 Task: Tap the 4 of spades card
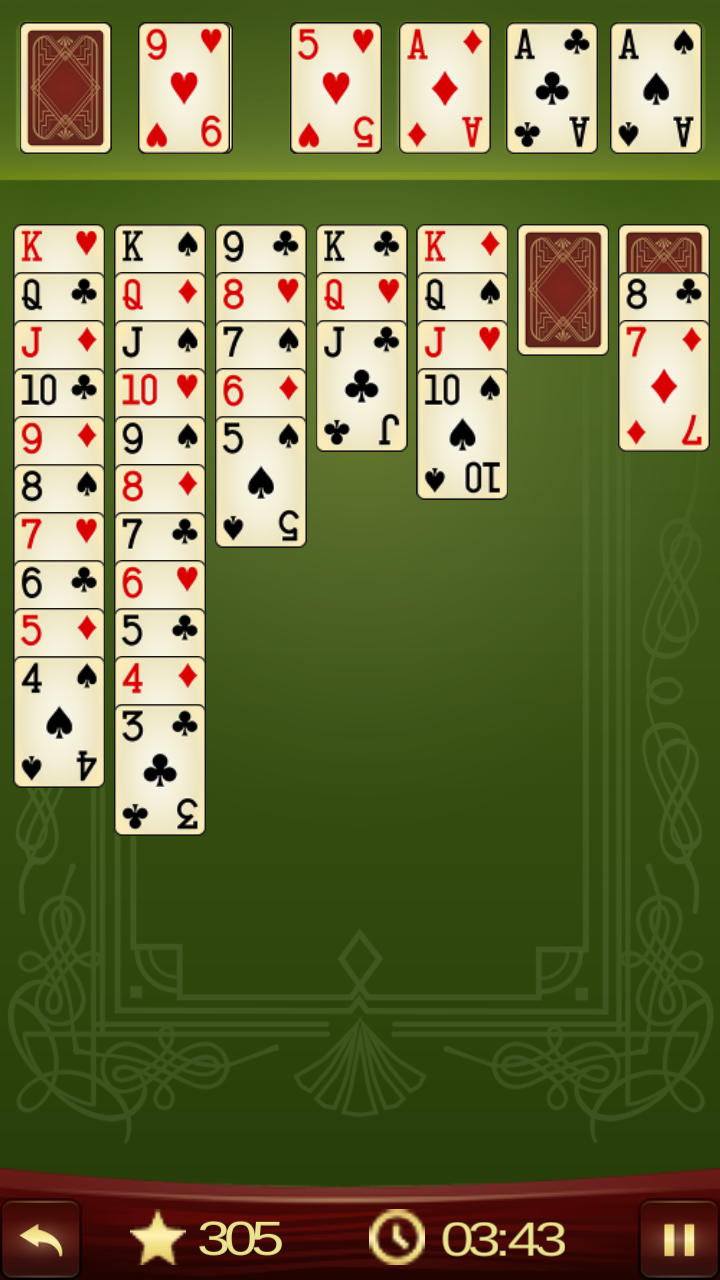coord(59,722)
